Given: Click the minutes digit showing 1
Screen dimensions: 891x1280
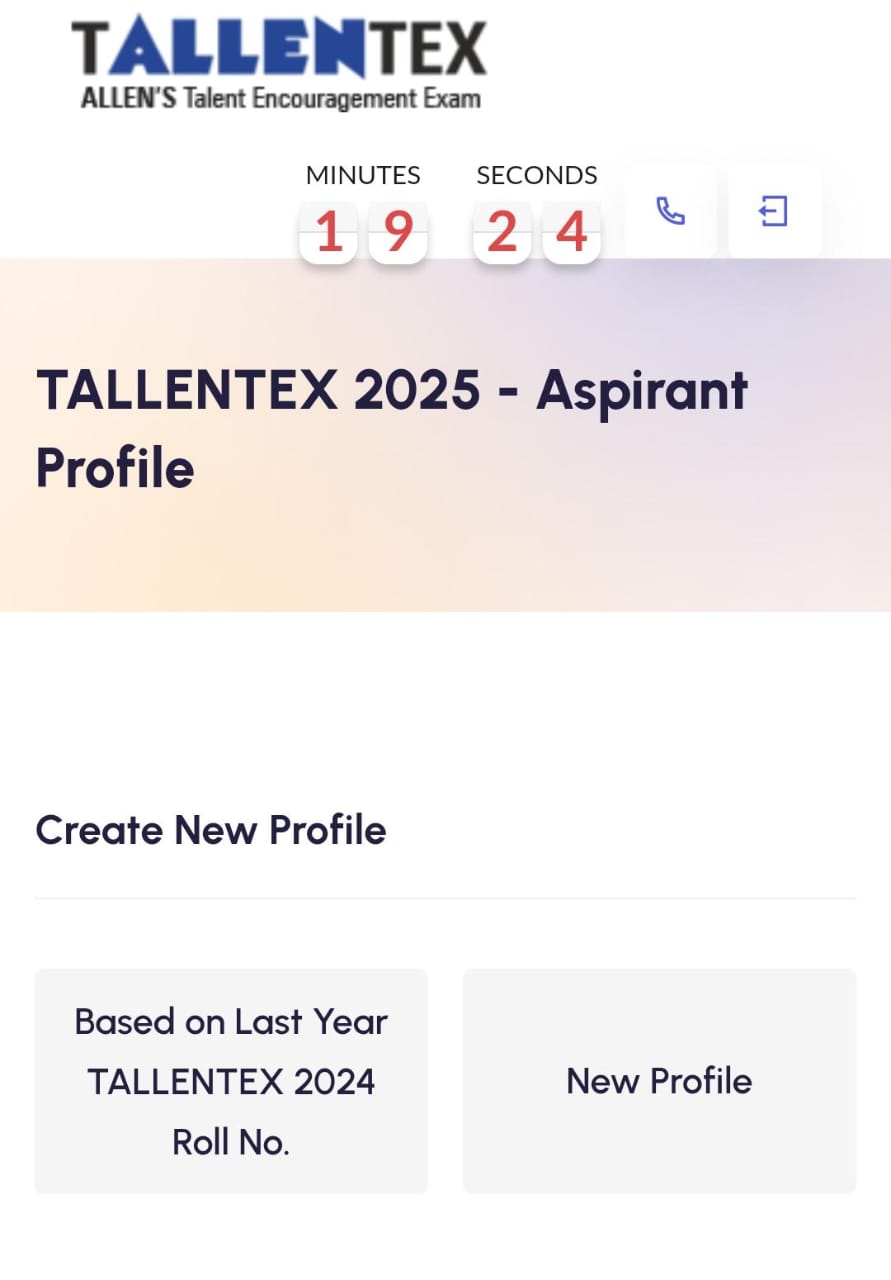Looking at the screenshot, I should (328, 231).
